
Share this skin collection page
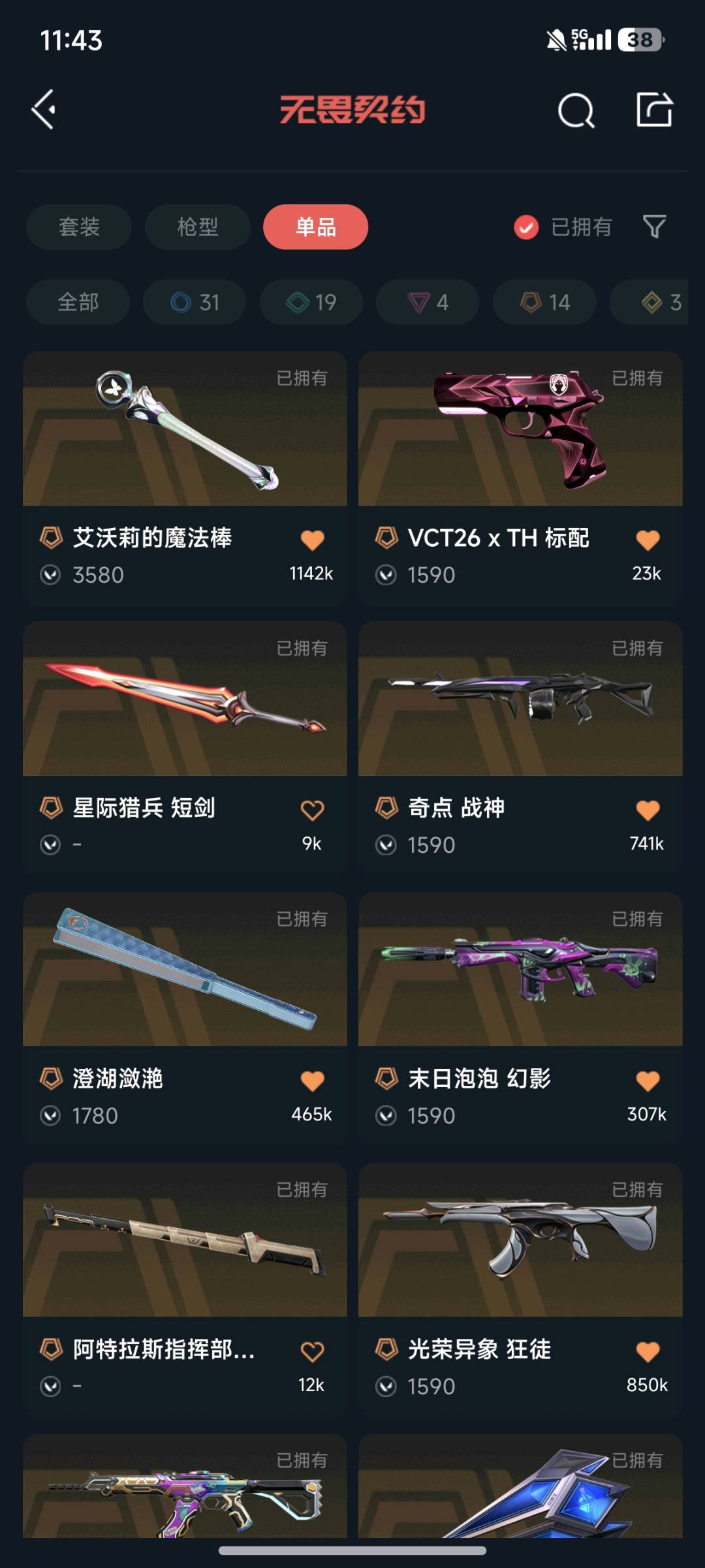point(654,109)
